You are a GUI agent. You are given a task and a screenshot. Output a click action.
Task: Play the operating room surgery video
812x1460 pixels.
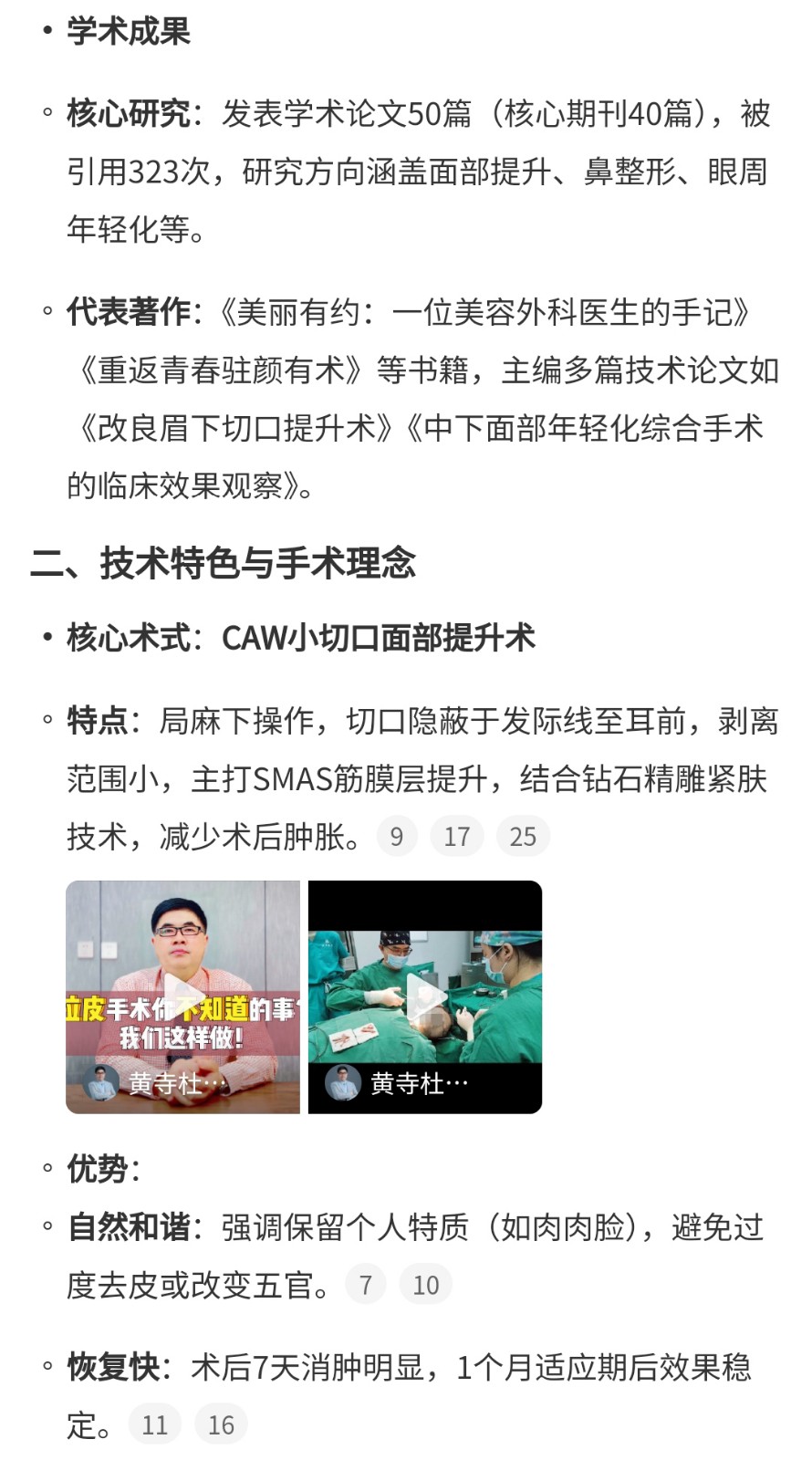pos(425,996)
